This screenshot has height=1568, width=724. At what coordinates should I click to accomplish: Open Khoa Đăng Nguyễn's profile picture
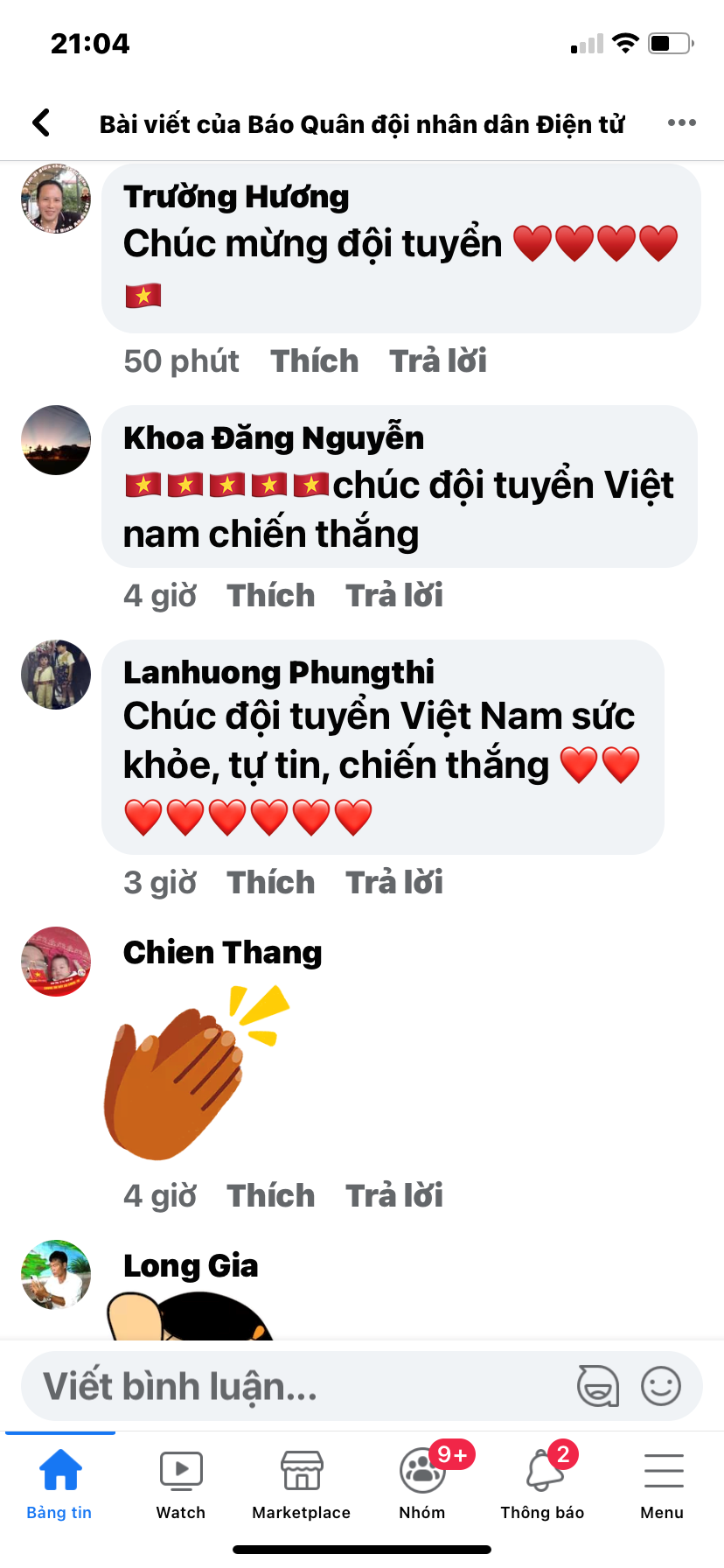point(56,440)
